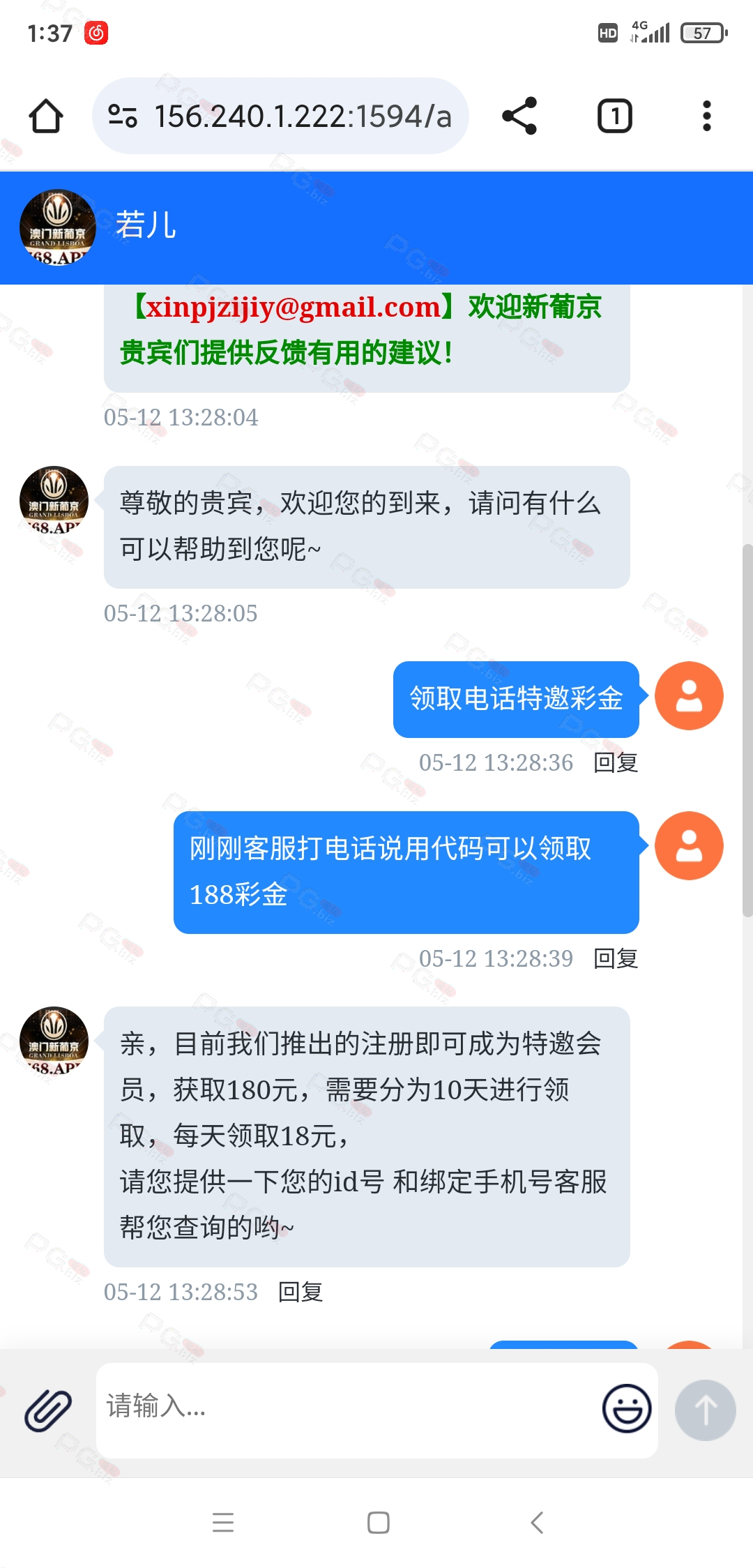The width and height of the screenshot is (753, 1568).
Task: Open the tab switcher
Action: point(615,116)
